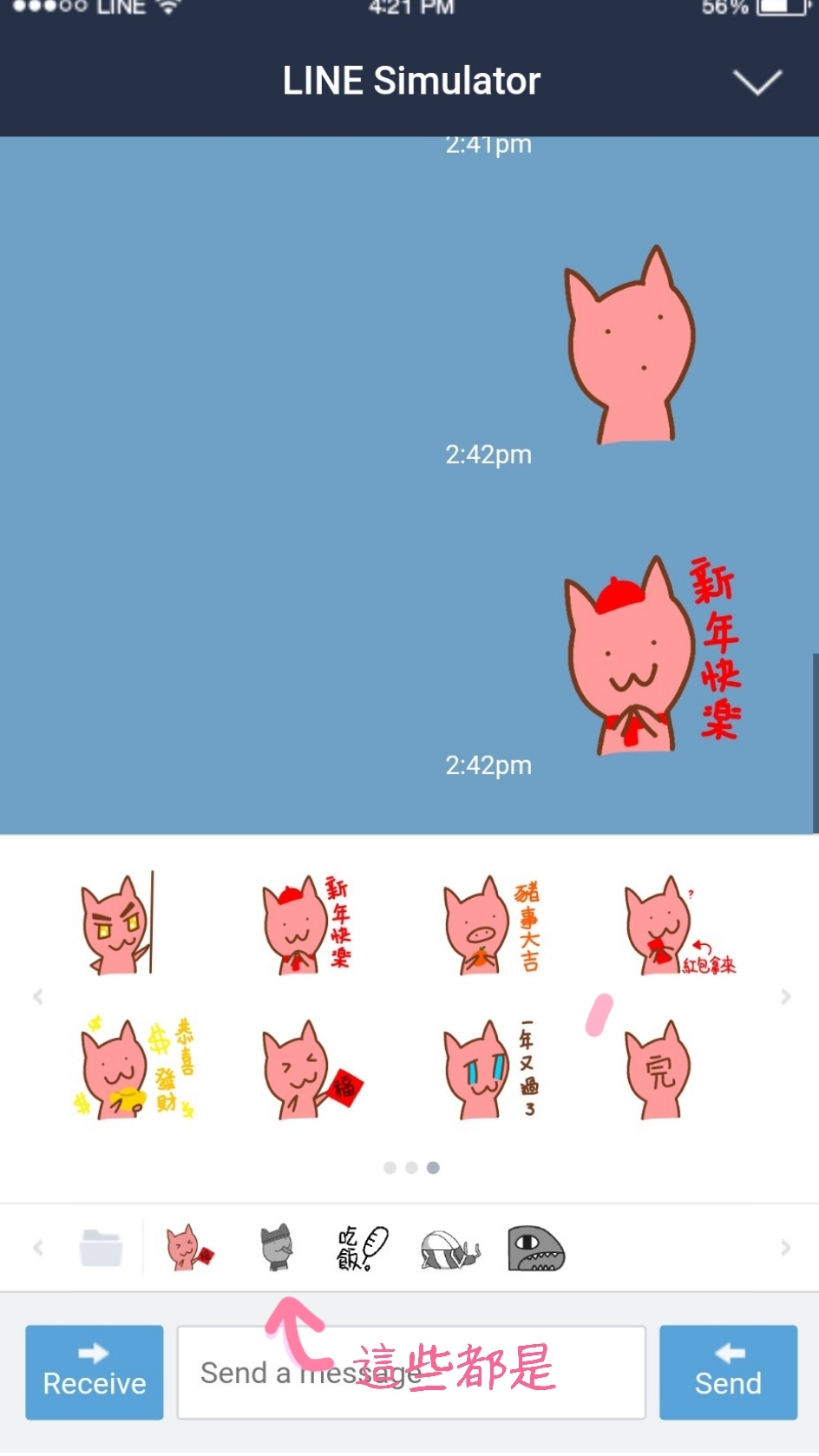Open the folder icon in sticker pack bar
The height and width of the screenshot is (1456, 819).
click(101, 1249)
